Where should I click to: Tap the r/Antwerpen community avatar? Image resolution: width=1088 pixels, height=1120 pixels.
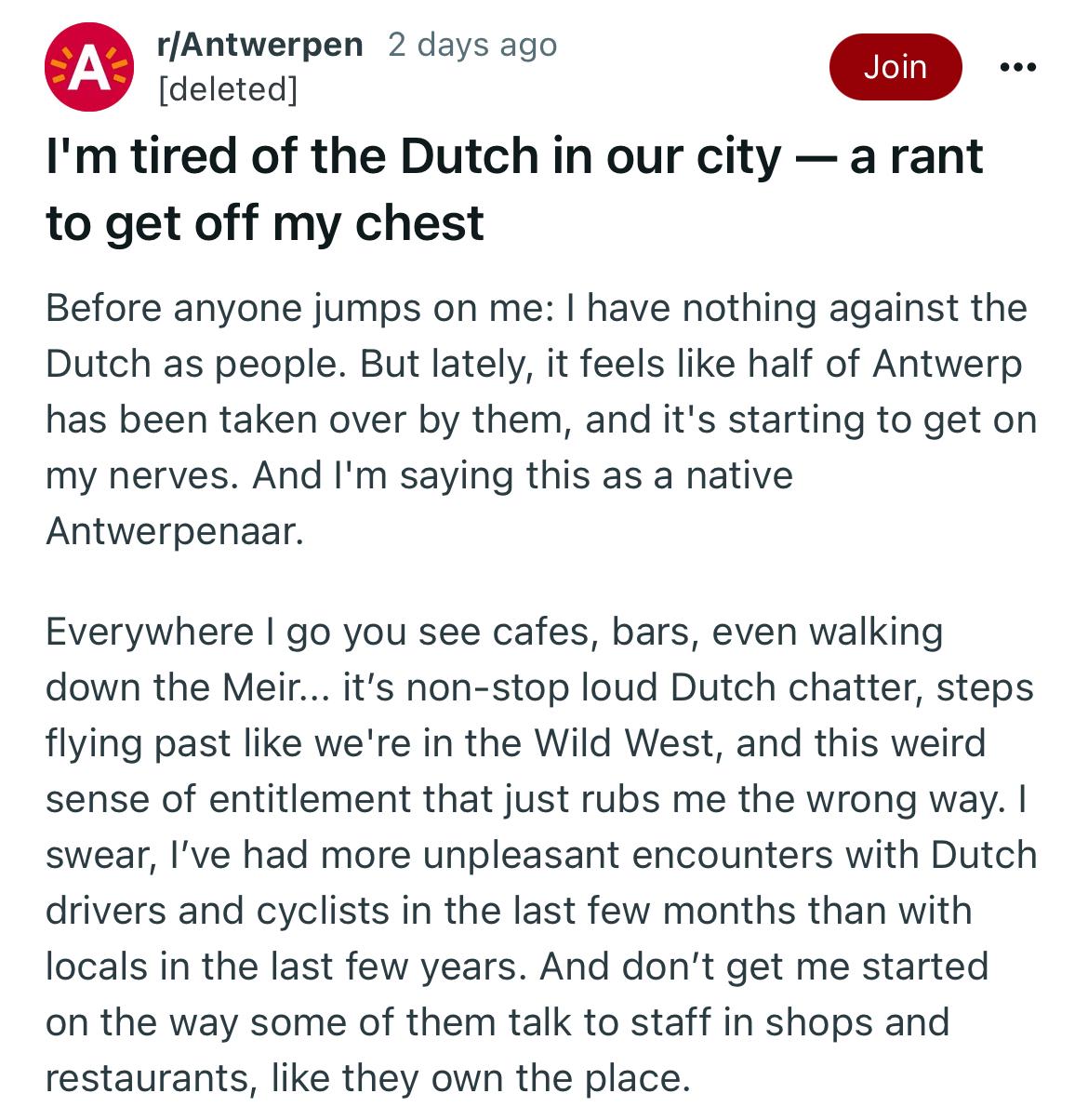[86, 67]
